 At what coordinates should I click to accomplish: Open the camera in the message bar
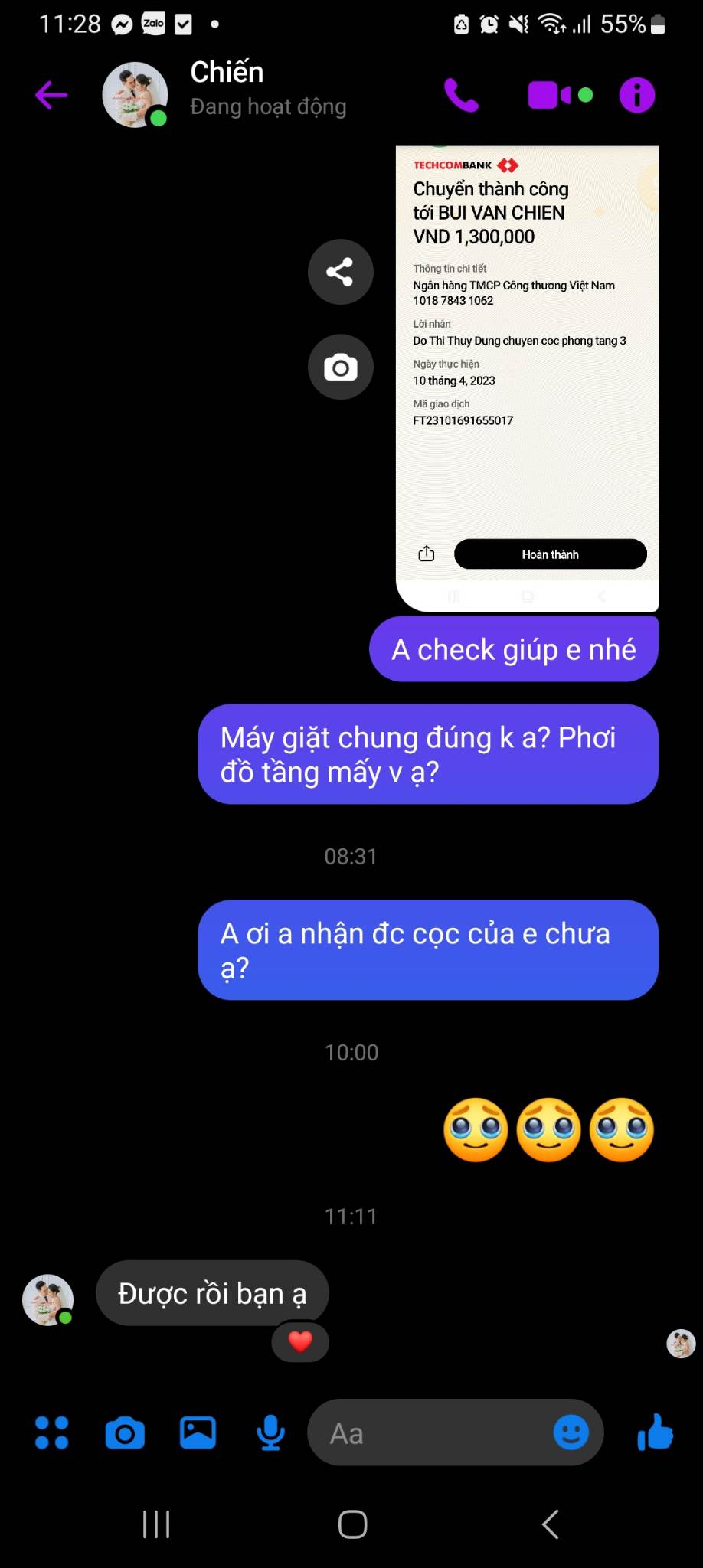125,1432
